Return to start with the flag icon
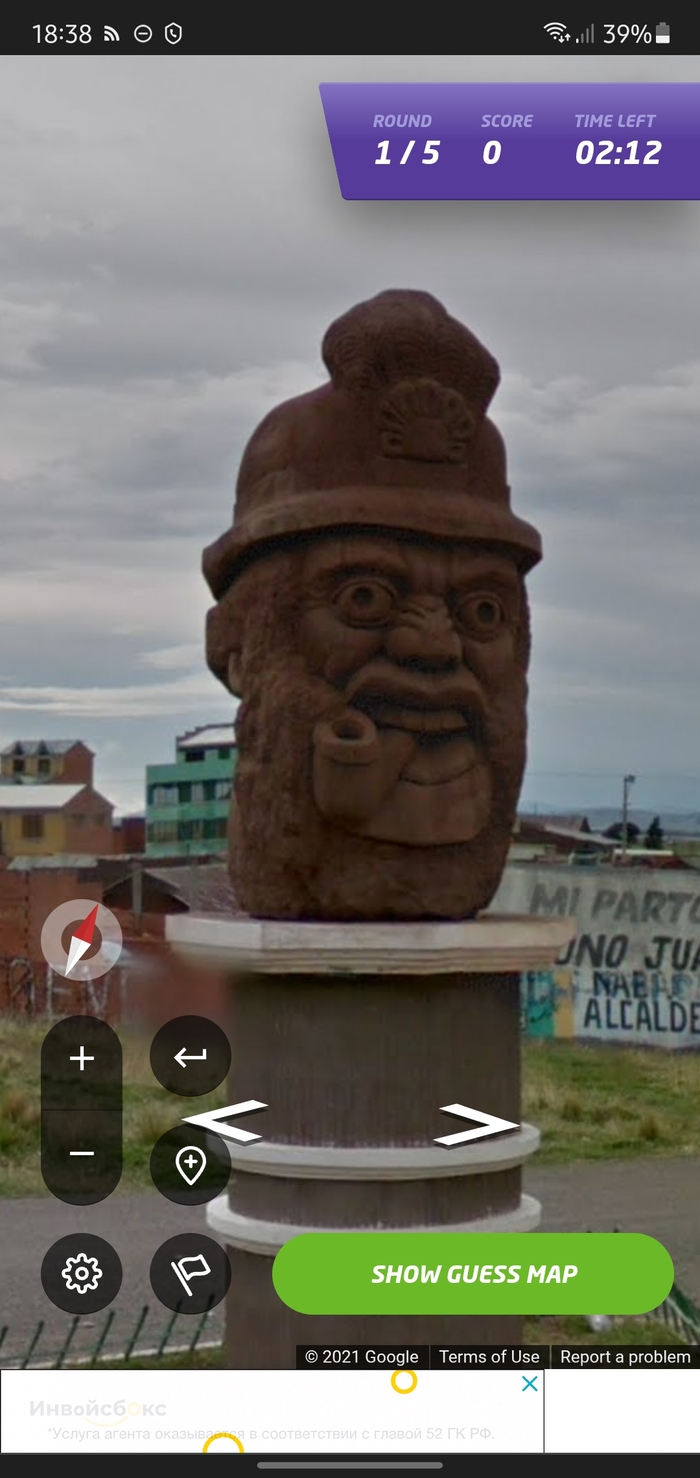Image resolution: width=700 pixels, height=1478 pixels. tap(190, 1273)
